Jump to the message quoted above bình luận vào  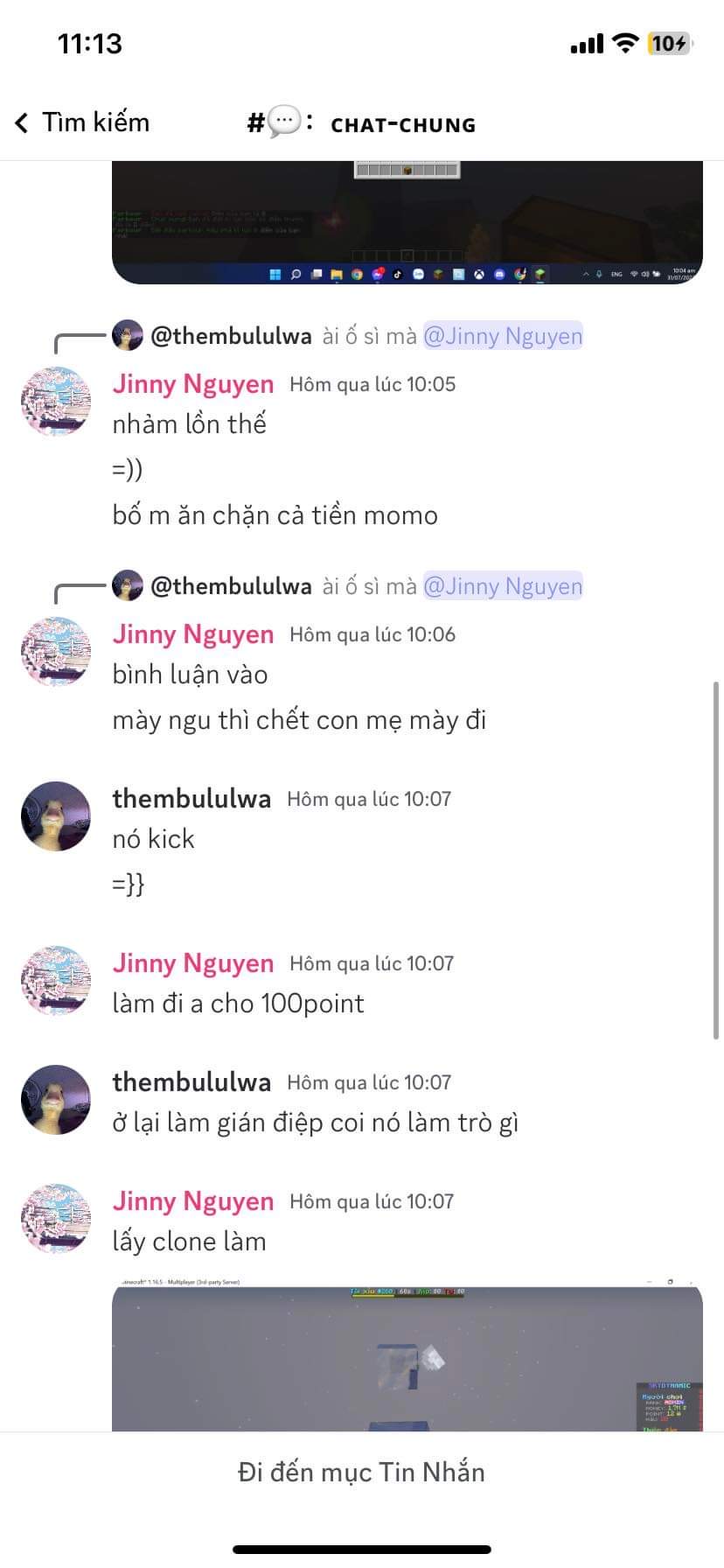point(348,586)
